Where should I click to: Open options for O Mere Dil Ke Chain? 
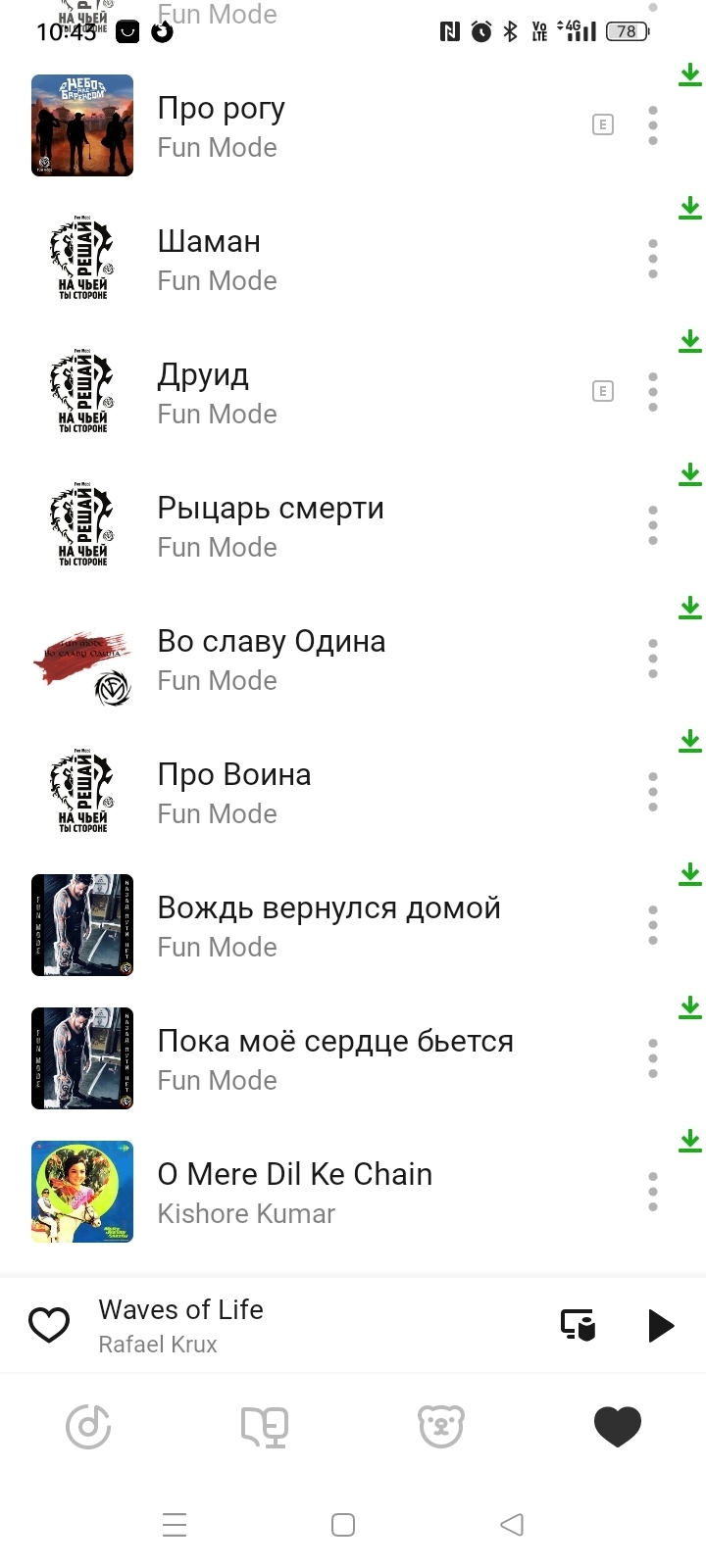[653, 1192]
